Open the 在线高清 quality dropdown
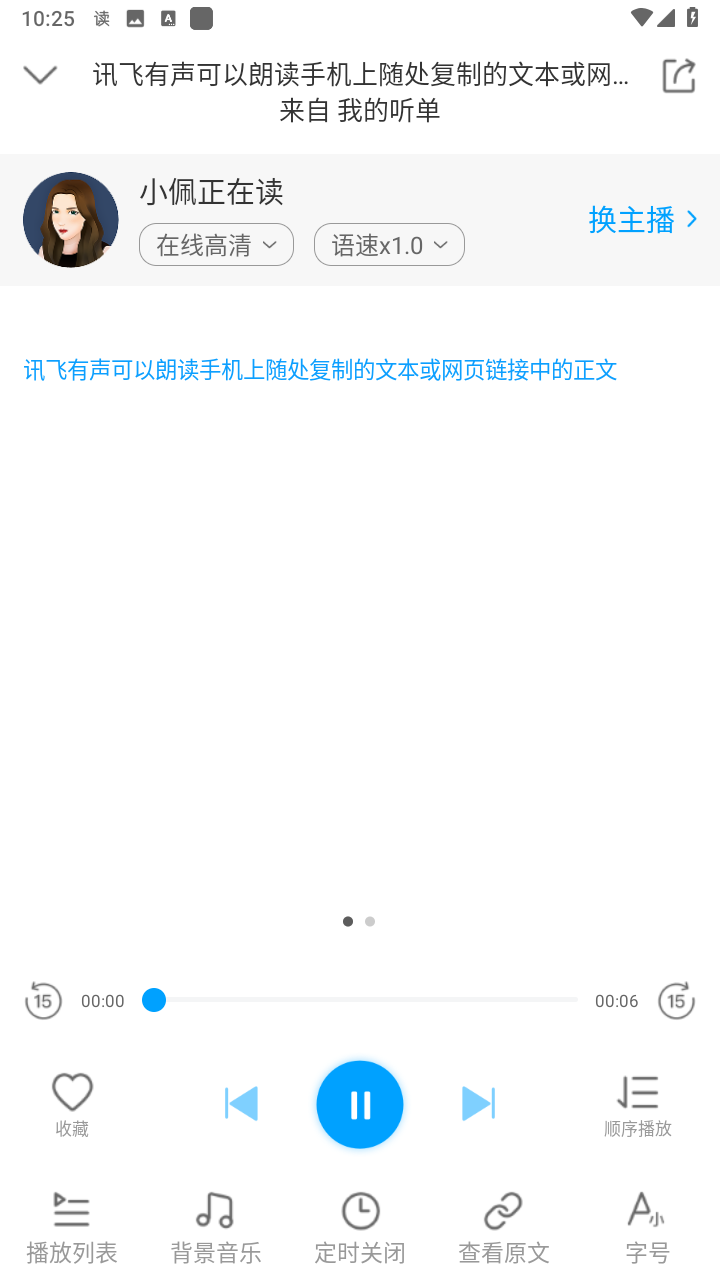Screen dimensions: 720x1280 [216, 245]
